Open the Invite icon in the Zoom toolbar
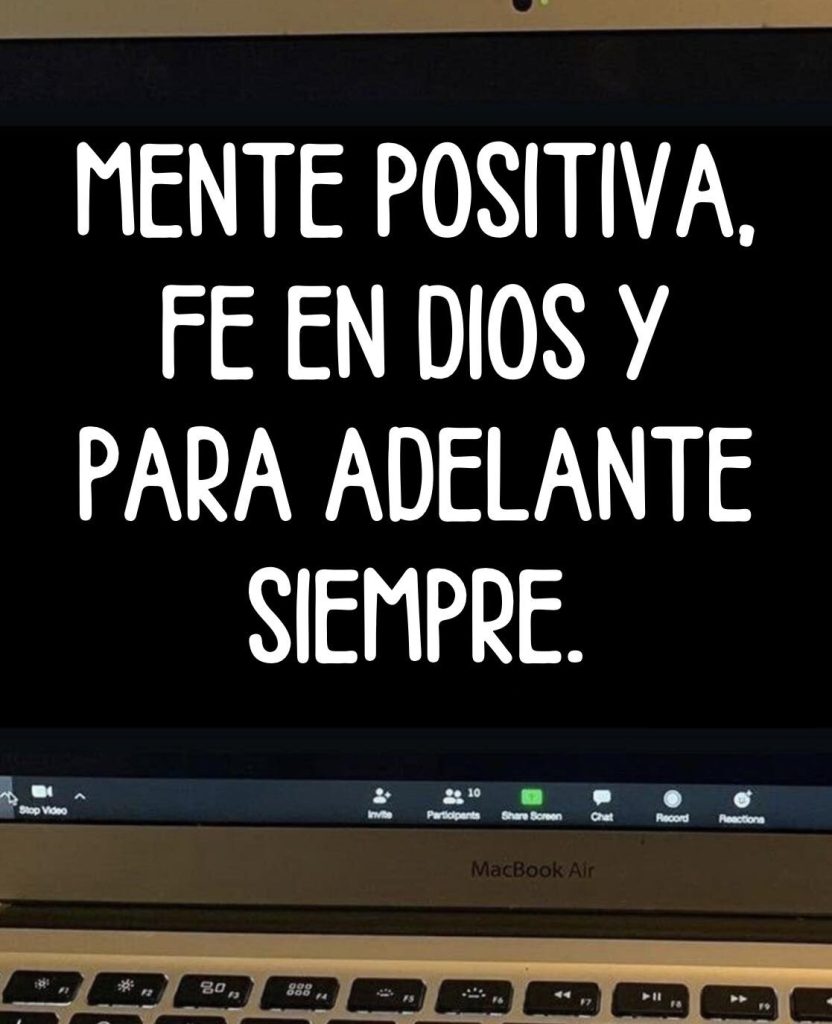 click(381, 794)
